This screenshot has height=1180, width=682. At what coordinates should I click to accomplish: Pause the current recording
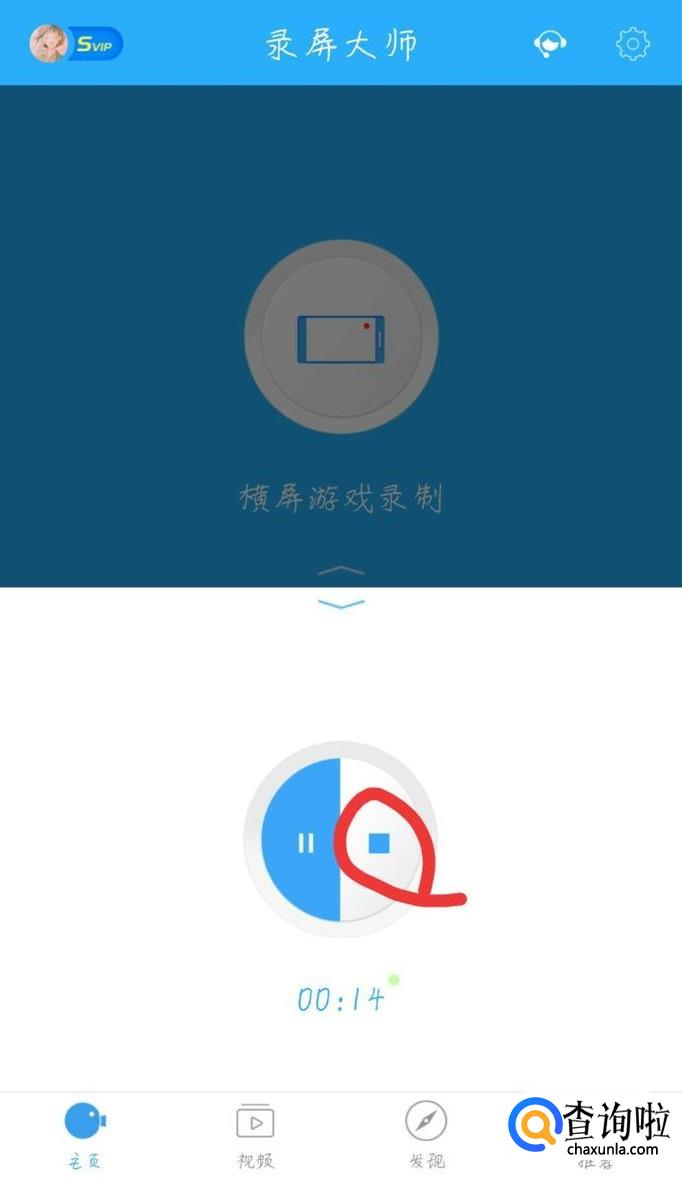point(305,843)
